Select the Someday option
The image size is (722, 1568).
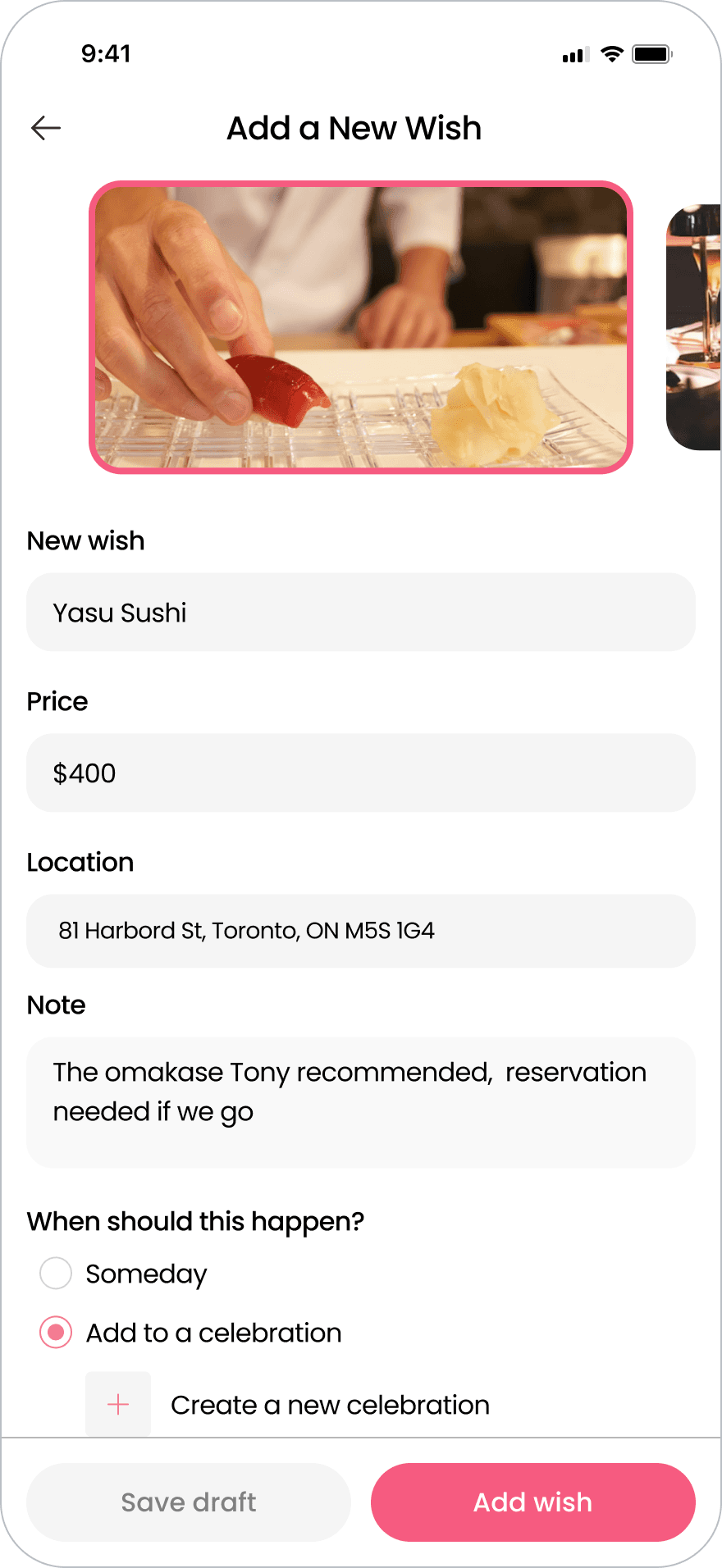(56, 1274)
